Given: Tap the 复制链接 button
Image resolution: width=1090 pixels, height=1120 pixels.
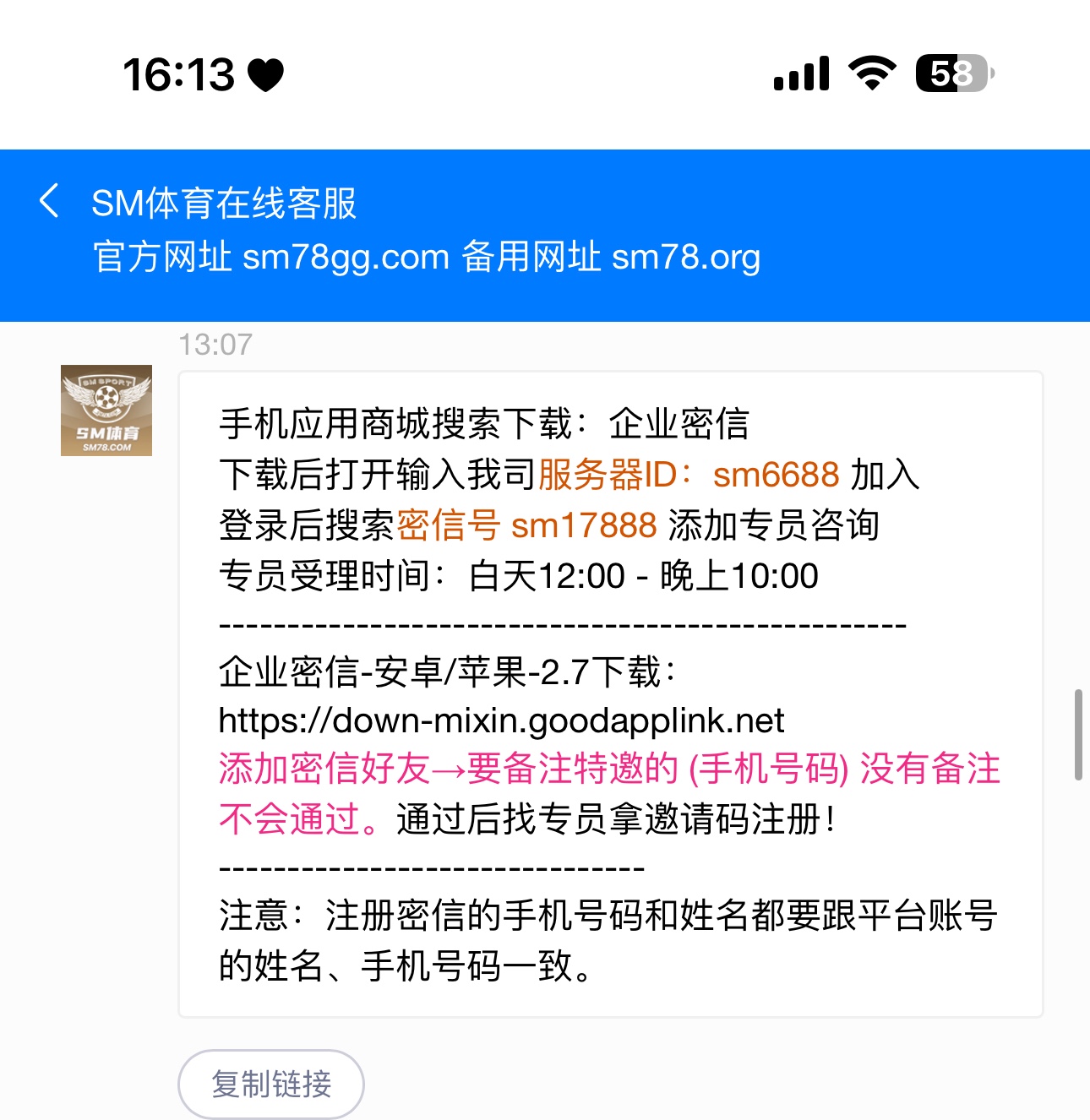Looking at the screenshot, I should (x=271, y=1083).
